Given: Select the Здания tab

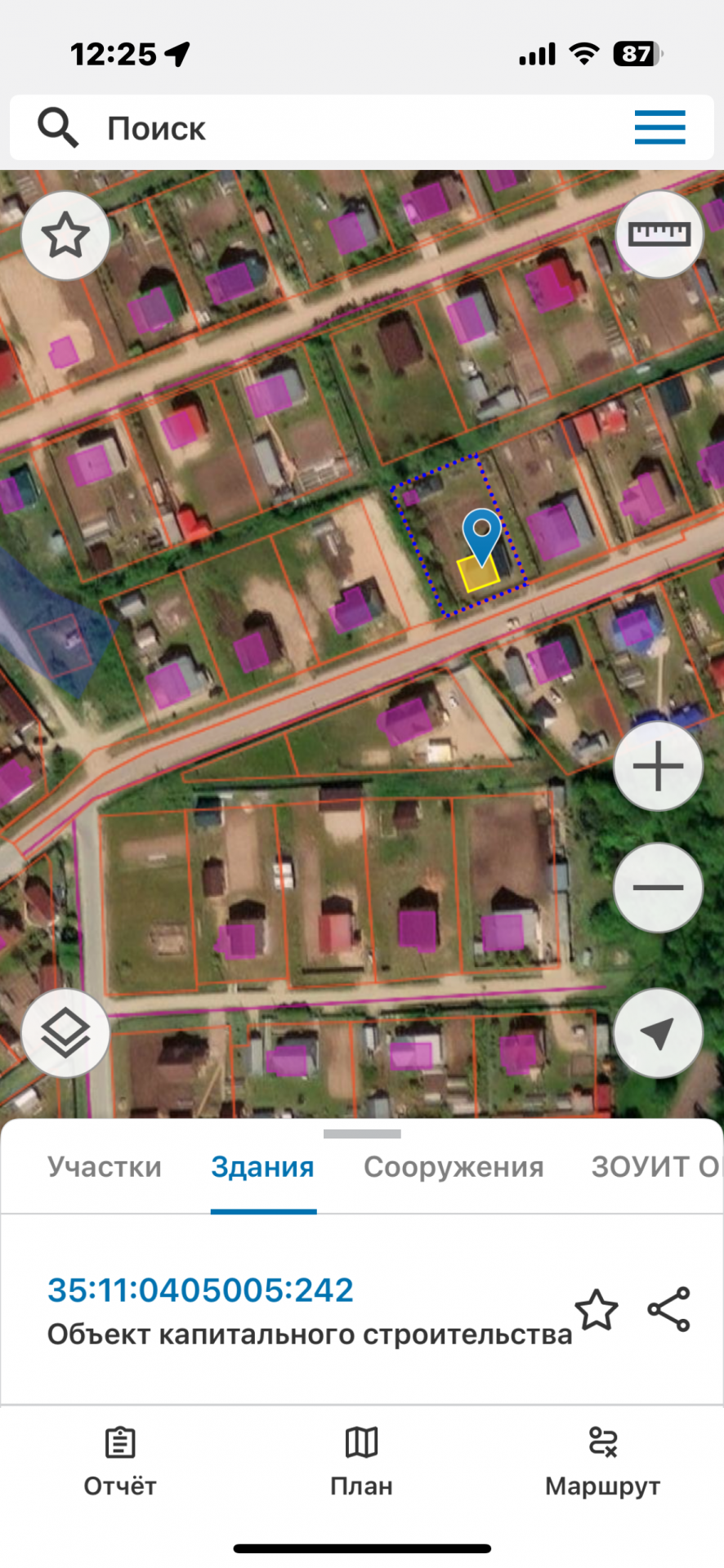Looking at the screenshot, I should click(262, 1167).
